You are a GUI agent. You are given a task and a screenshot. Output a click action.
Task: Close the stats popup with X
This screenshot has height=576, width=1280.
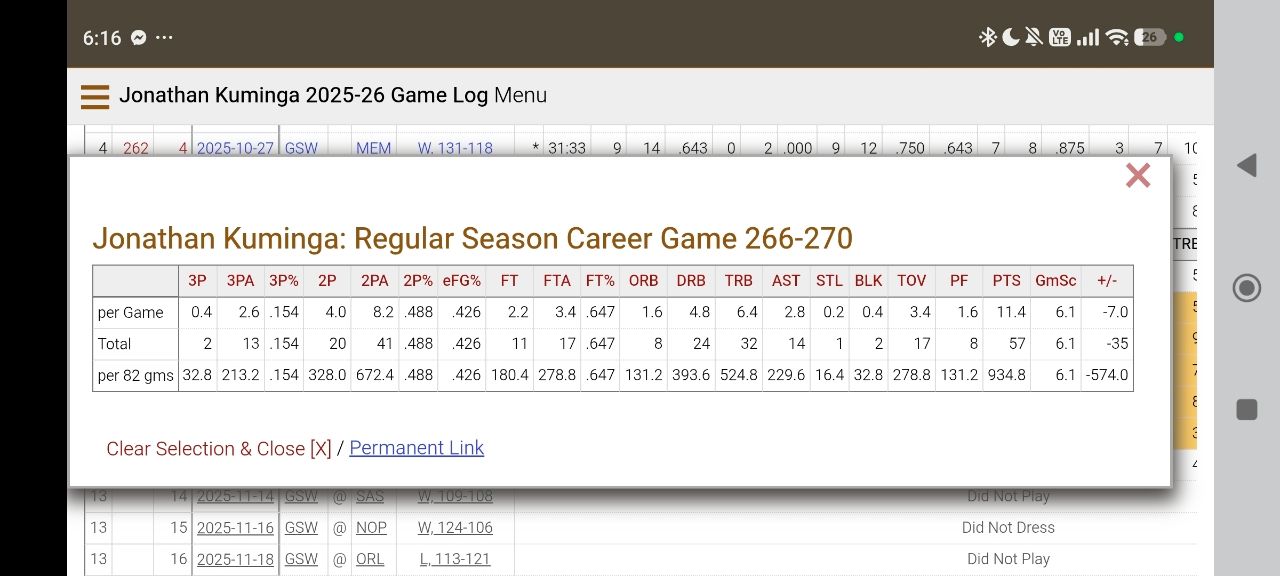[1137, 176]
